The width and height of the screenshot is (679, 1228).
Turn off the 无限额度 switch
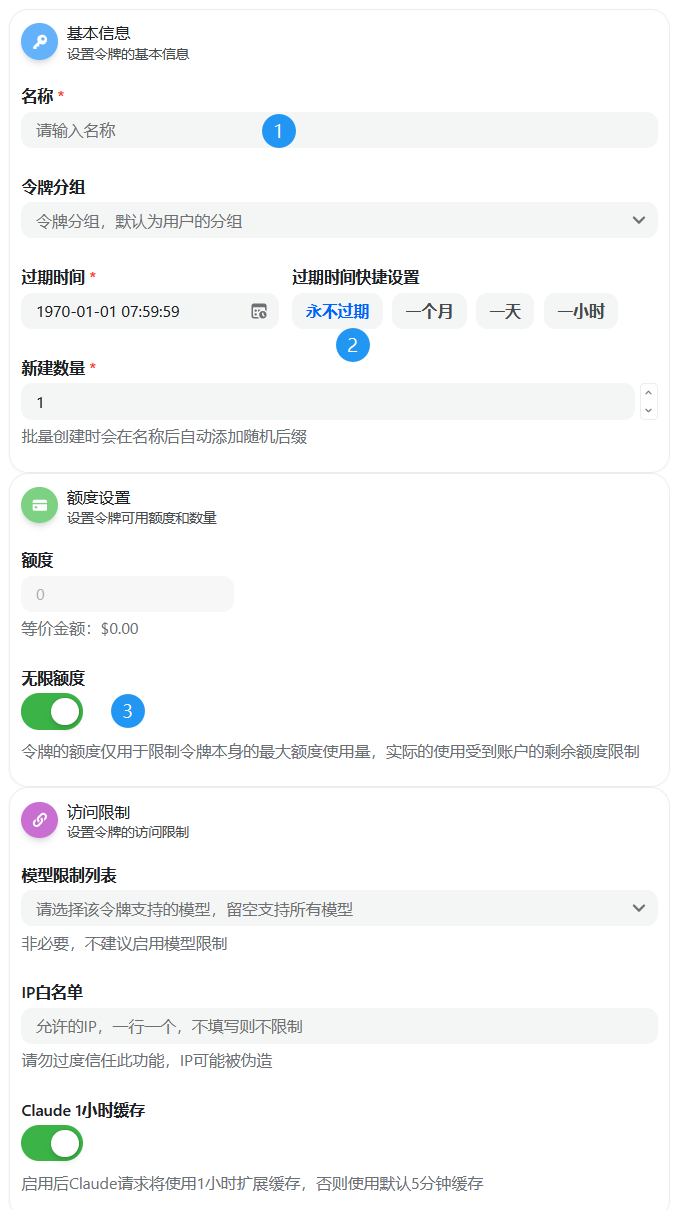tap(52, 711)
